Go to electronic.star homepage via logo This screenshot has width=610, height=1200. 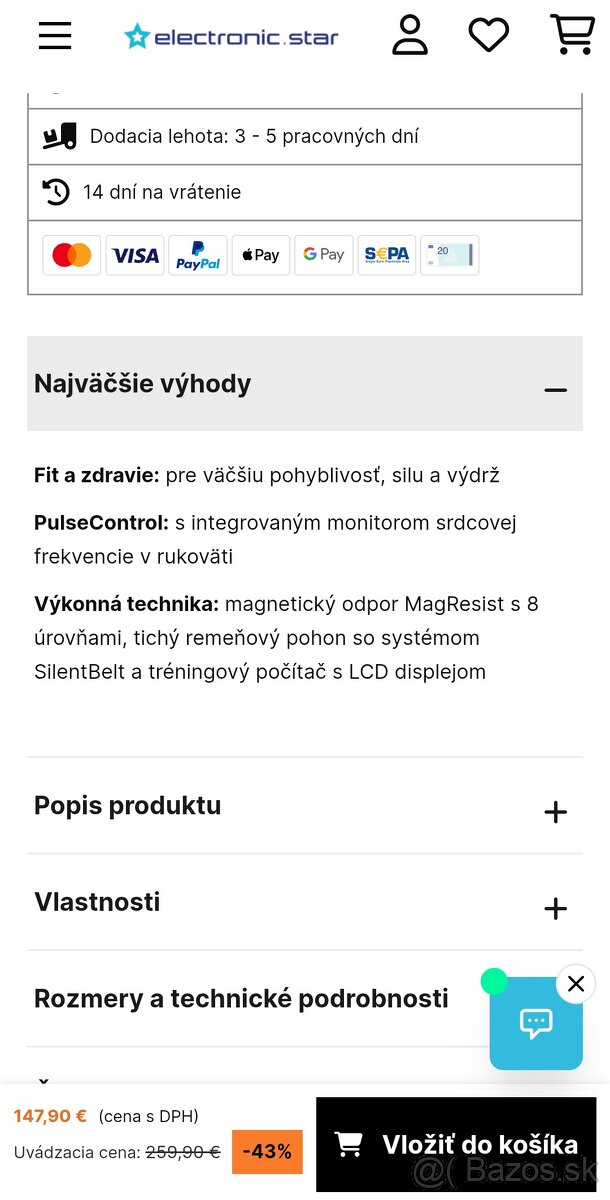tap(231, 38)
